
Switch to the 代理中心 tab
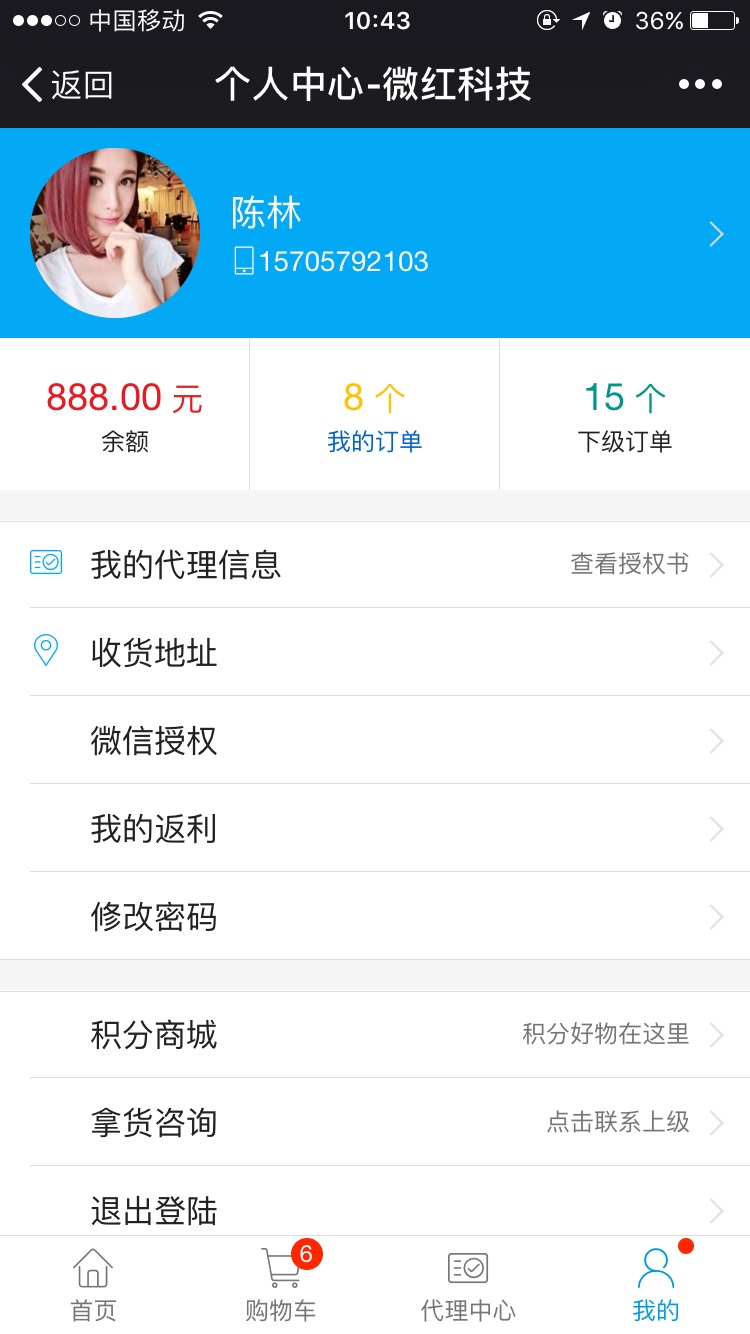468,1285
